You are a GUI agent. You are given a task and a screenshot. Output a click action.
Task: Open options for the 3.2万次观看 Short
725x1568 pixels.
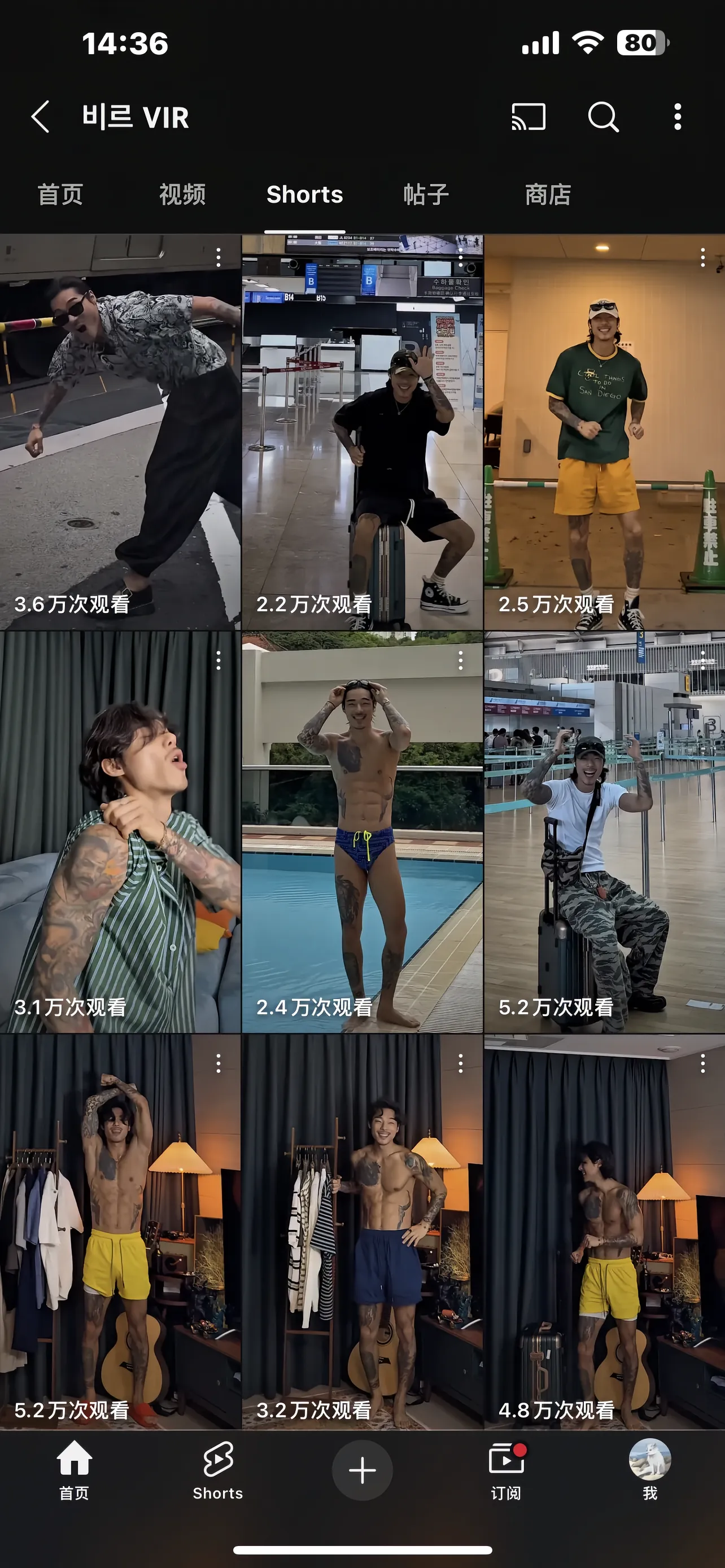point(460,1063)
